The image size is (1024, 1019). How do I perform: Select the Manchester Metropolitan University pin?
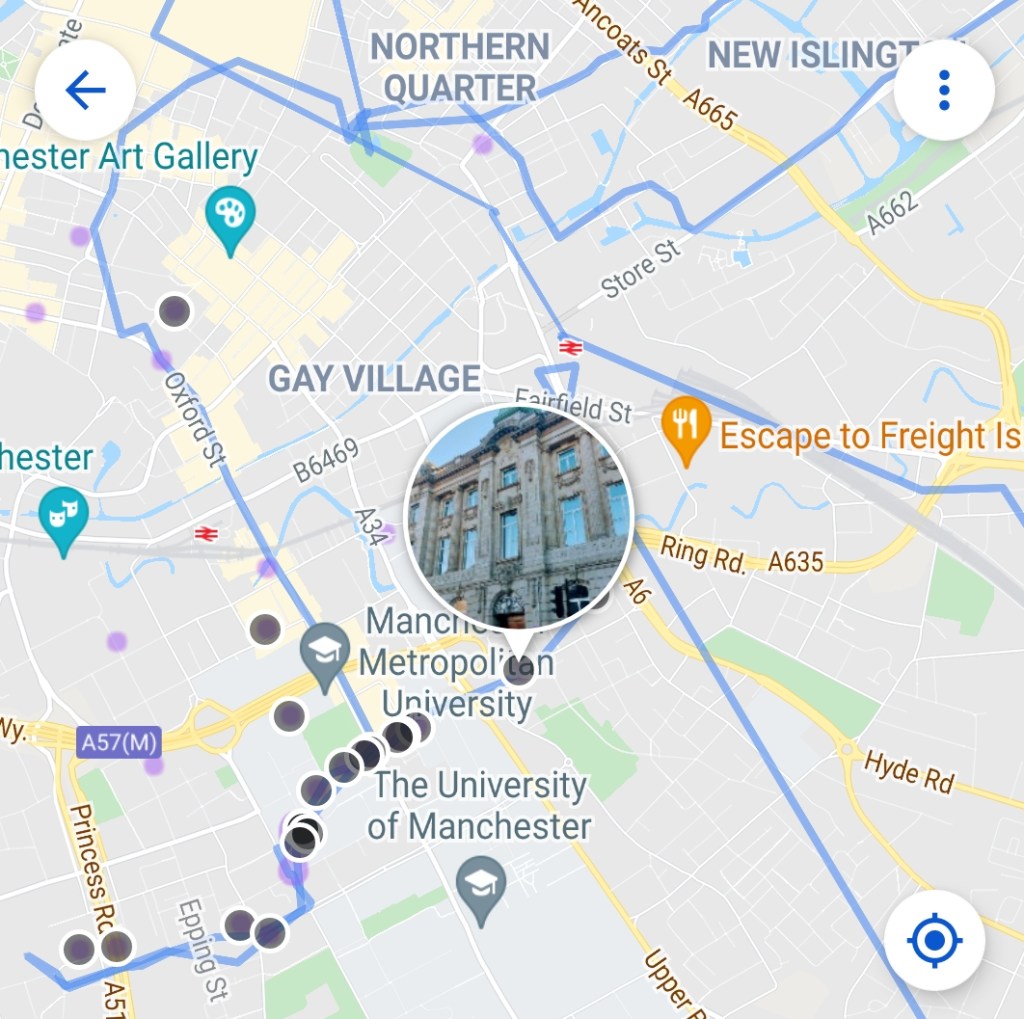[x=326, y=651]
